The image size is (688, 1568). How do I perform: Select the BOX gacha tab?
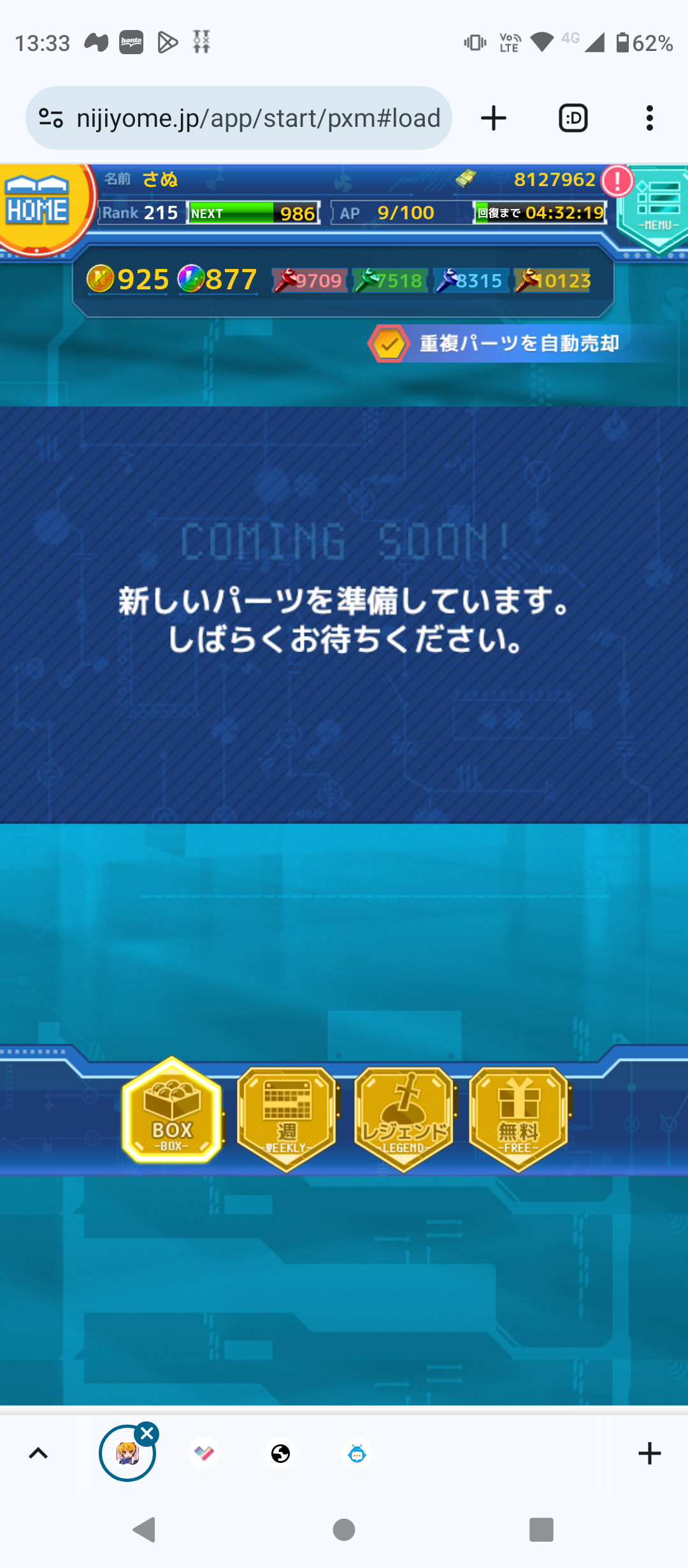coord(172,1110)
